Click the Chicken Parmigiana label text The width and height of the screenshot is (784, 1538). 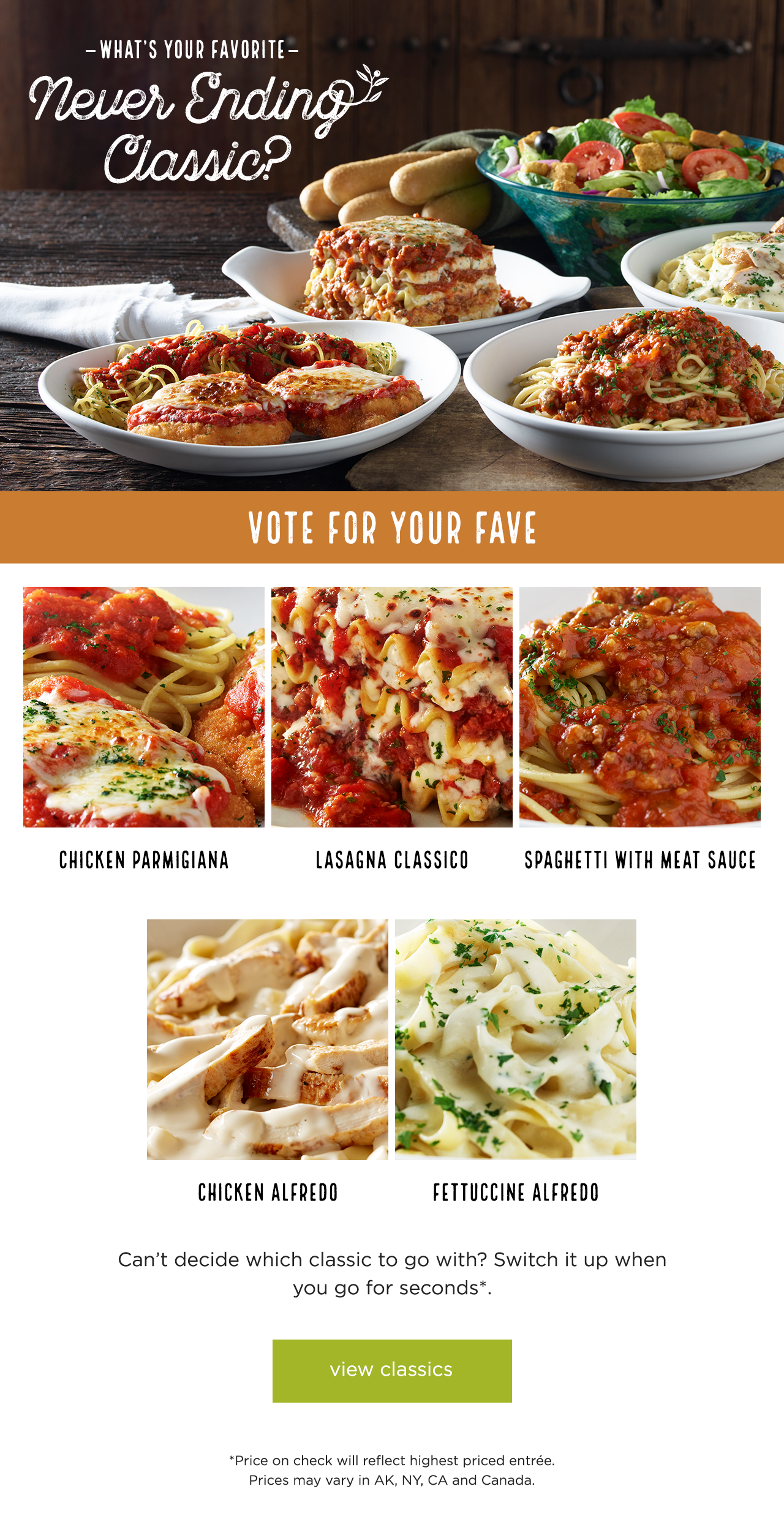(145, 860)
